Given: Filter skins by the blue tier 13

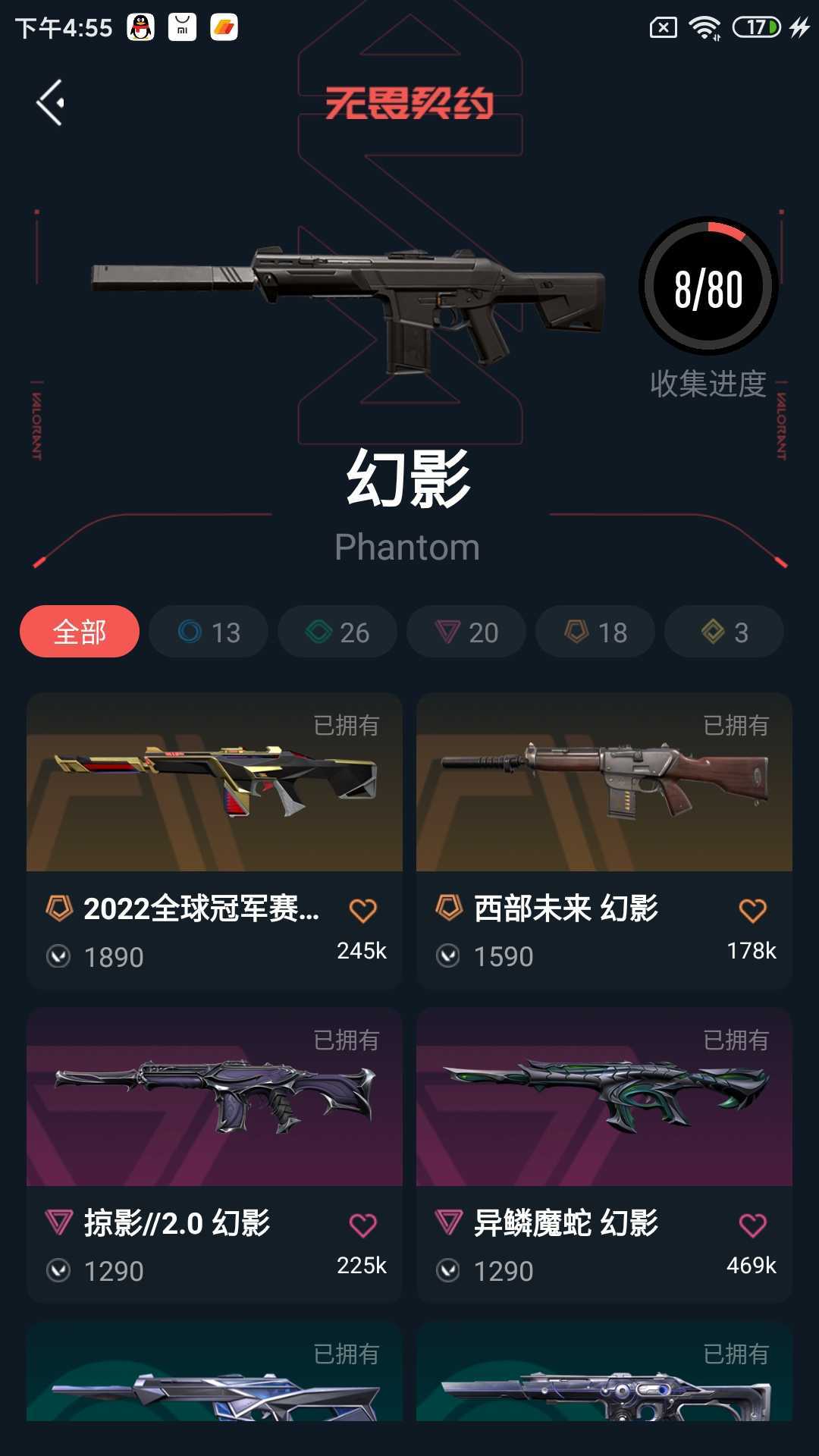Looking at the screenshot, I should [209, 632].
